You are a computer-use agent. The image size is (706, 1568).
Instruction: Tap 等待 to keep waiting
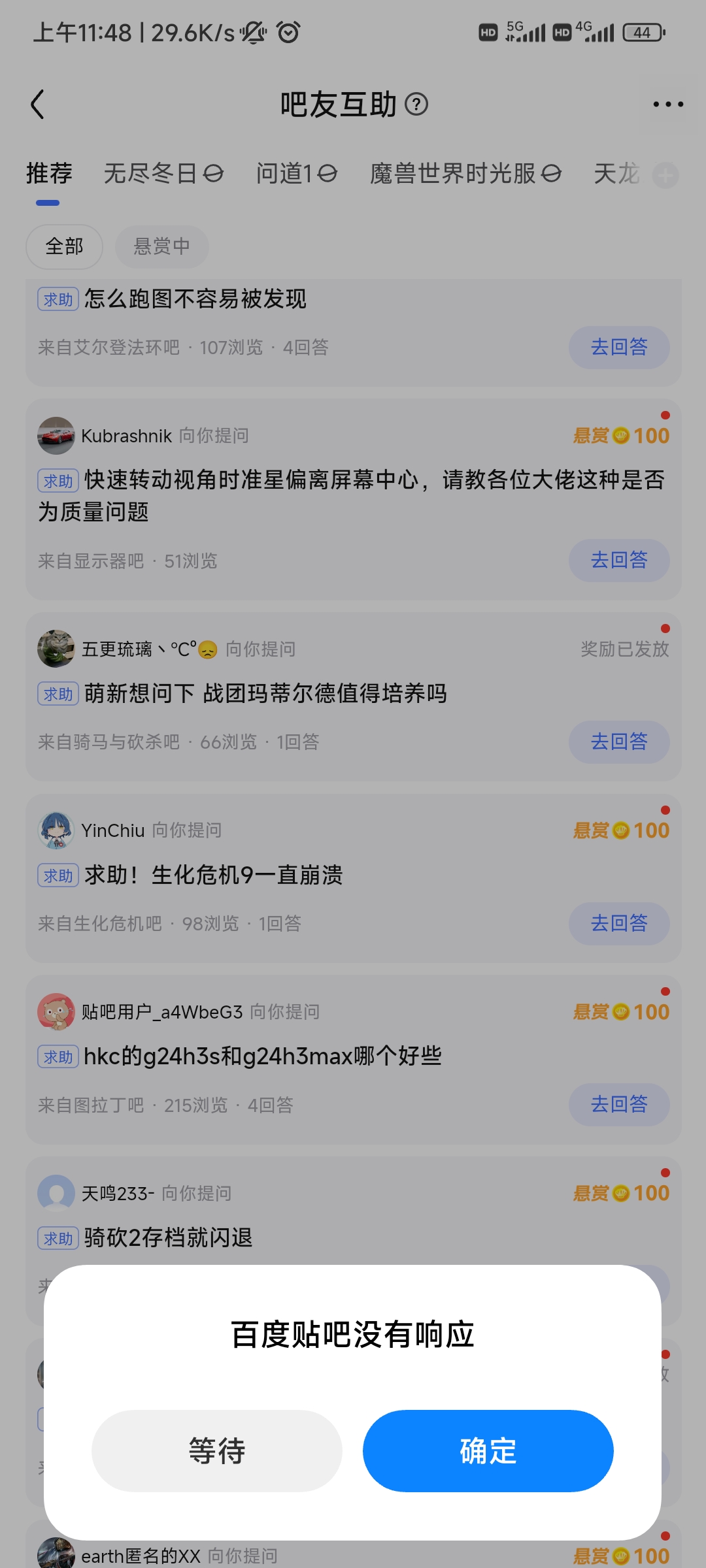click(x=216, y=1450)
